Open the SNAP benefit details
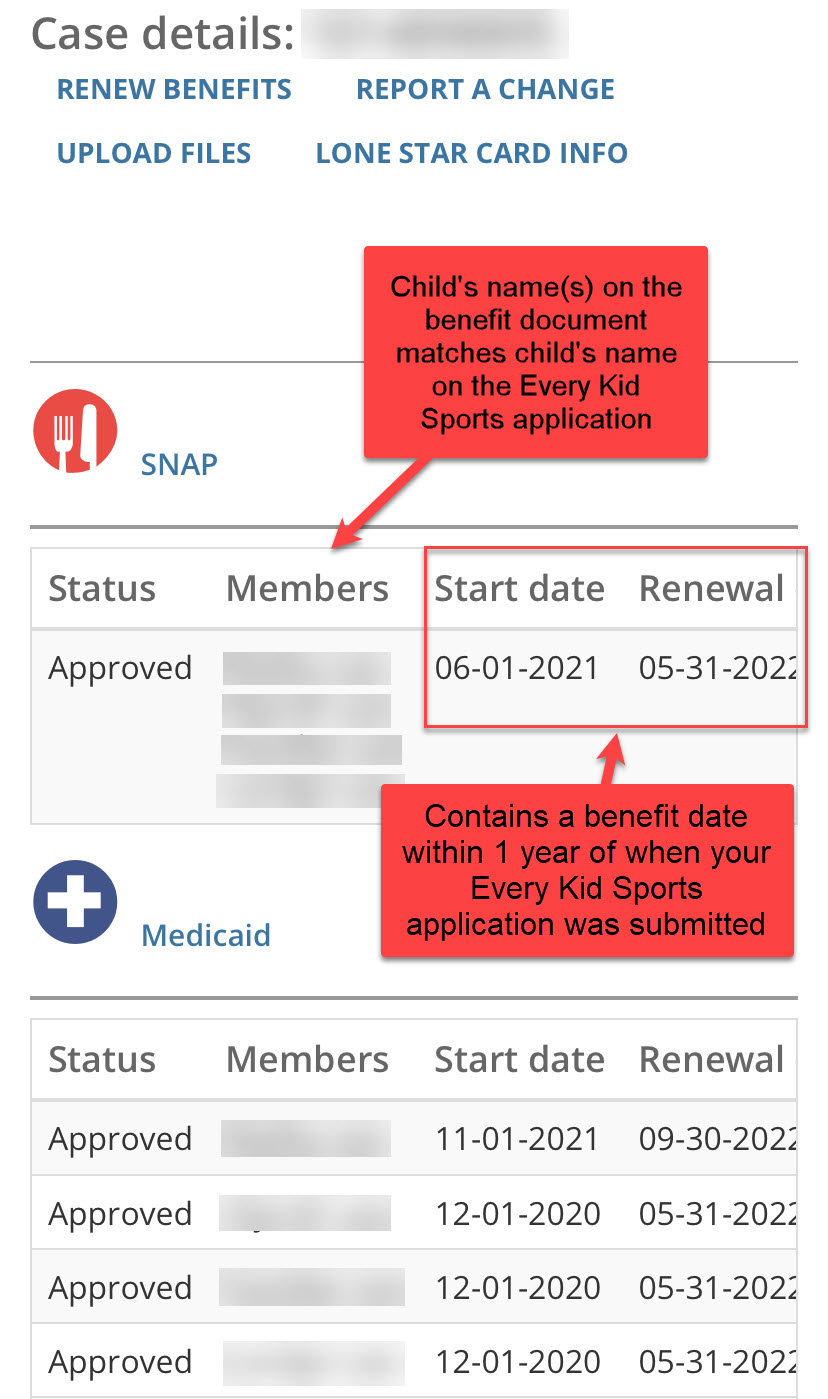Viewport: 828px width, 1399px height. 179,464
